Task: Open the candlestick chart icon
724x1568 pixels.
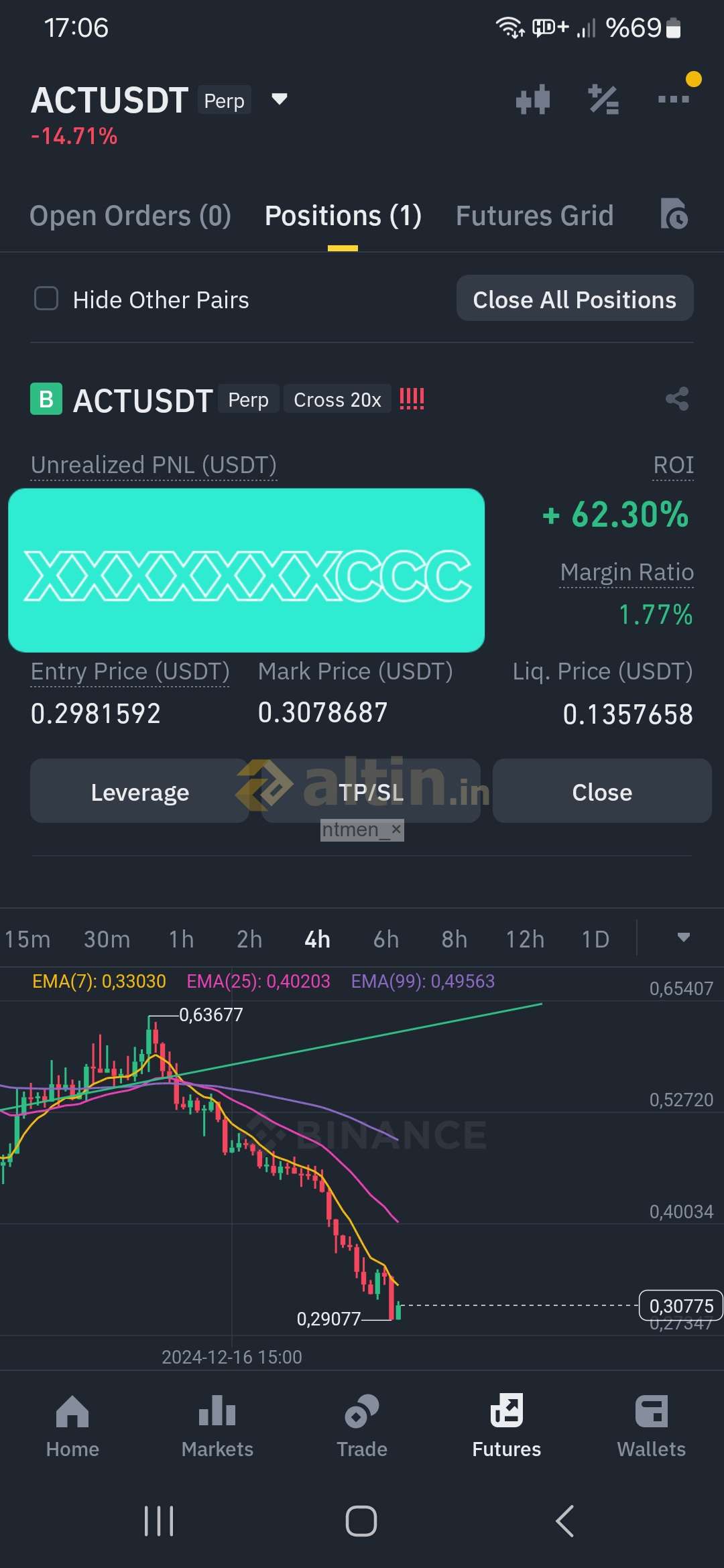Action: [x=533, y=100]
